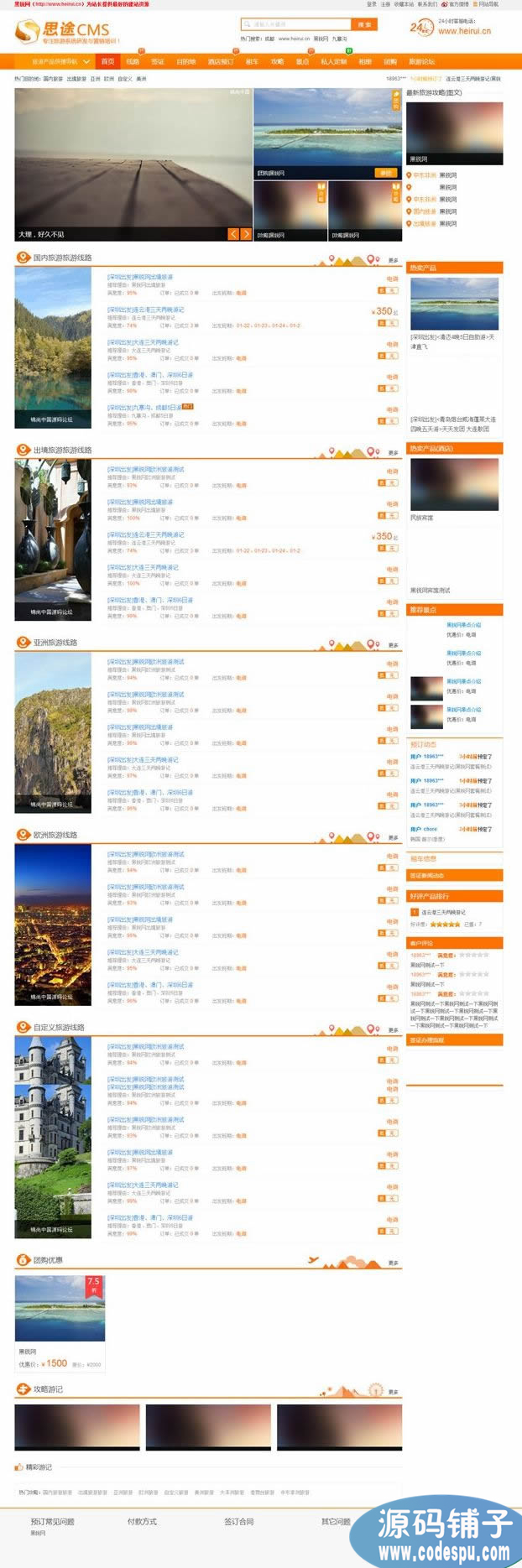Switch to the 首页 nav tab
522x1568 pixels.
107,61
